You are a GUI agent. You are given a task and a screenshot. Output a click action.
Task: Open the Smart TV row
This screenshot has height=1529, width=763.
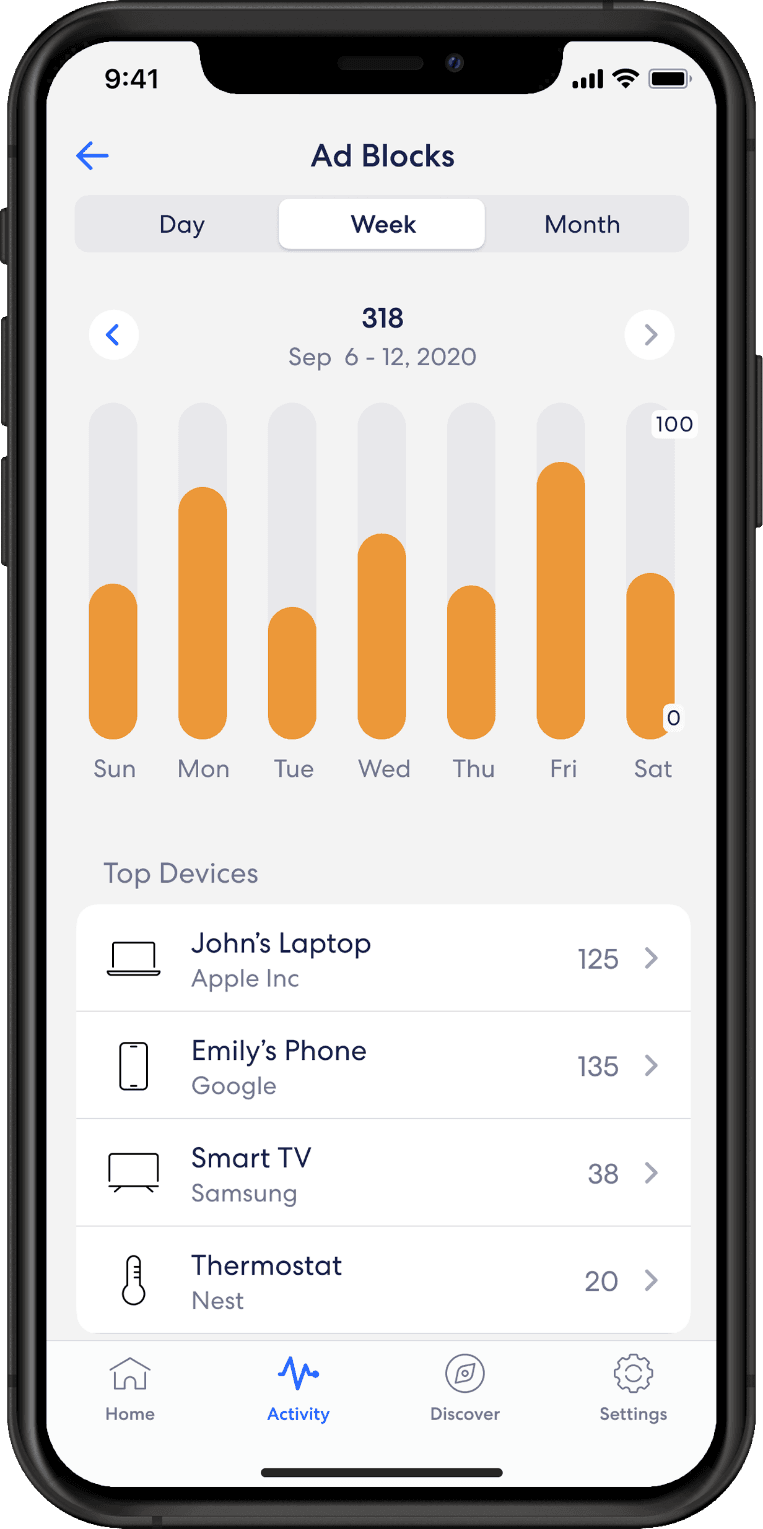tap(383, 1172)
